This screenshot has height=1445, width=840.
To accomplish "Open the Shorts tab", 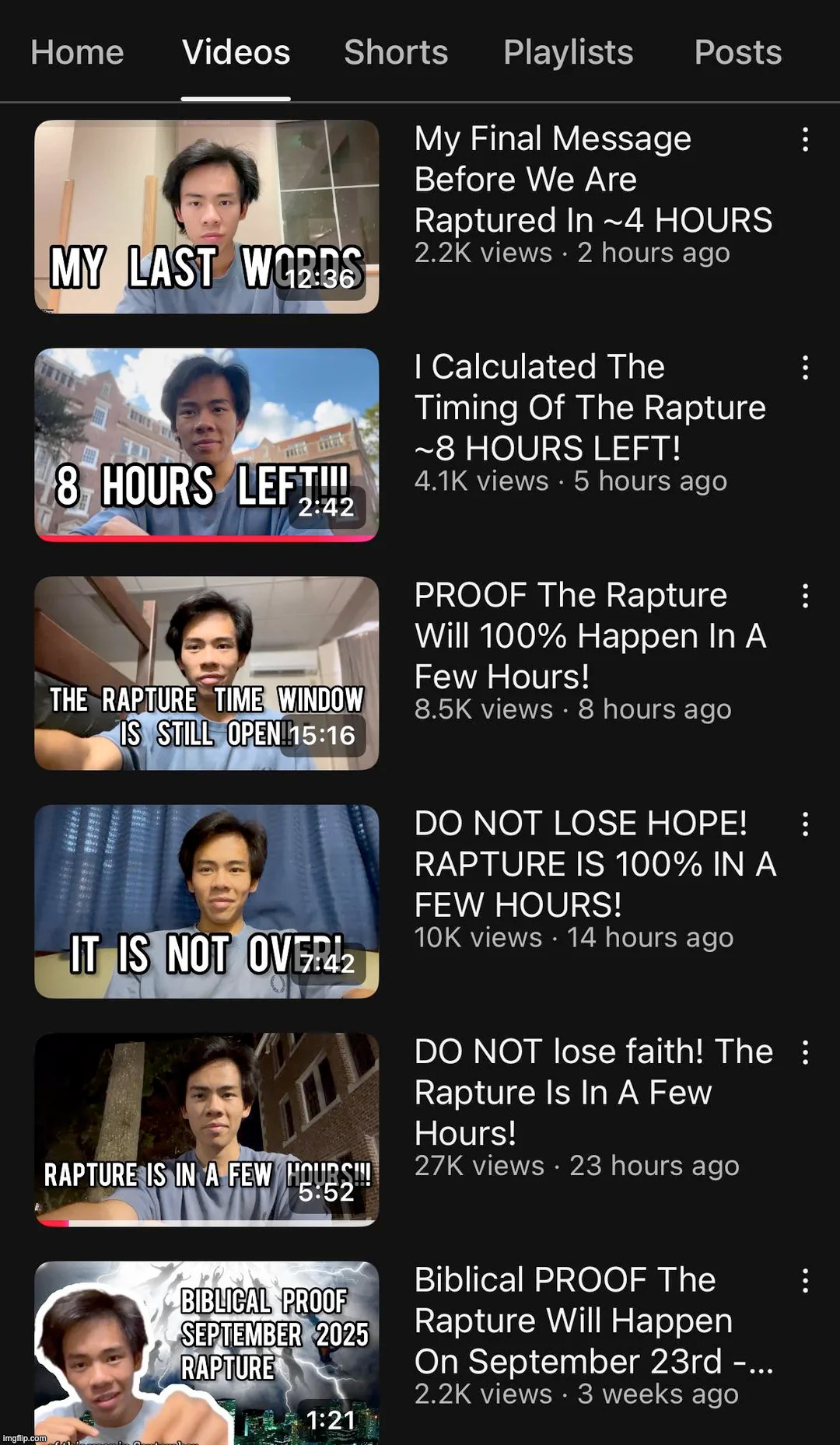I will pyautogui.click(x=396, y=53).
